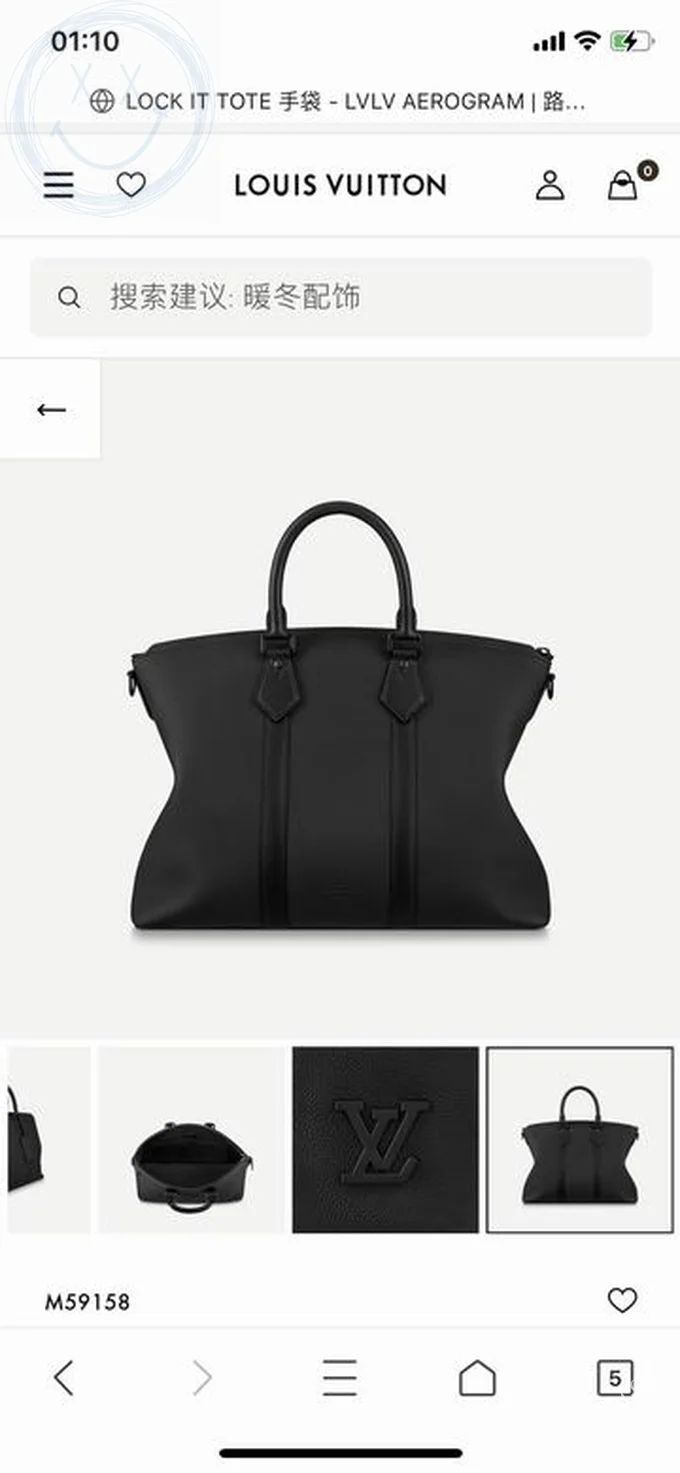This screenshot has height=1473, width=680.
Task: Open the hamburger menu
Action: 59,185
